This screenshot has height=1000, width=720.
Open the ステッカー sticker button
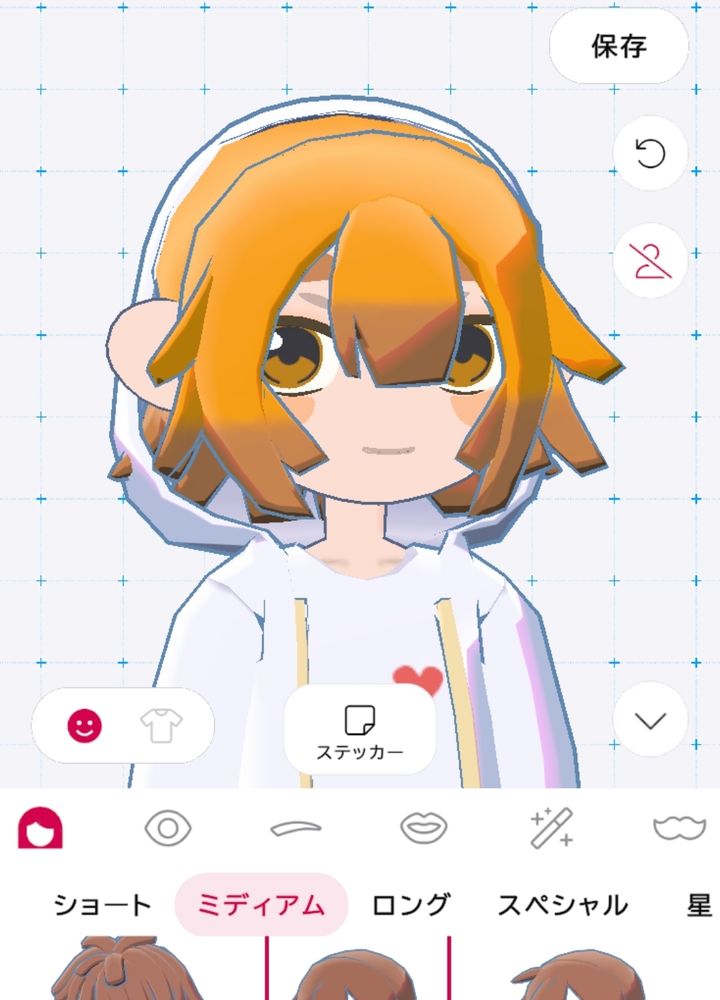(x=359, y=730)
